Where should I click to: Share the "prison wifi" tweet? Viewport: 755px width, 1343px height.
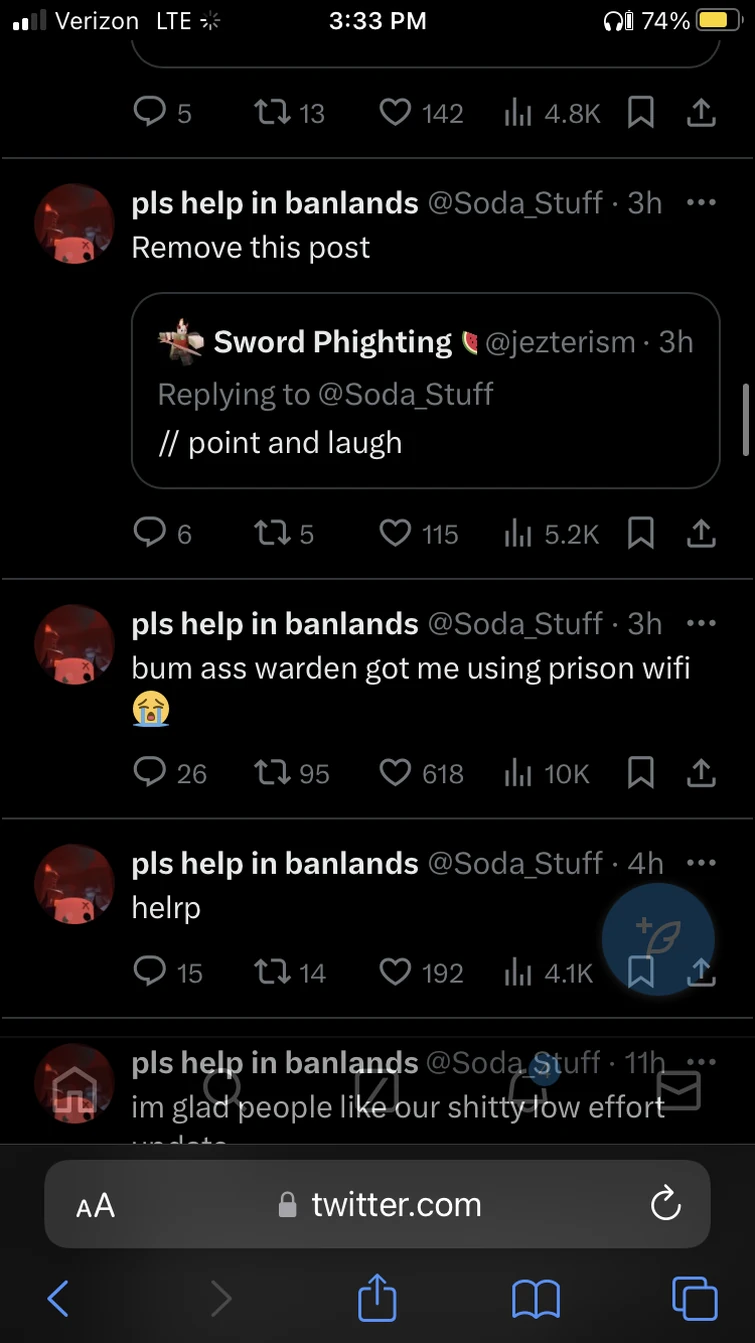point(701,772)
